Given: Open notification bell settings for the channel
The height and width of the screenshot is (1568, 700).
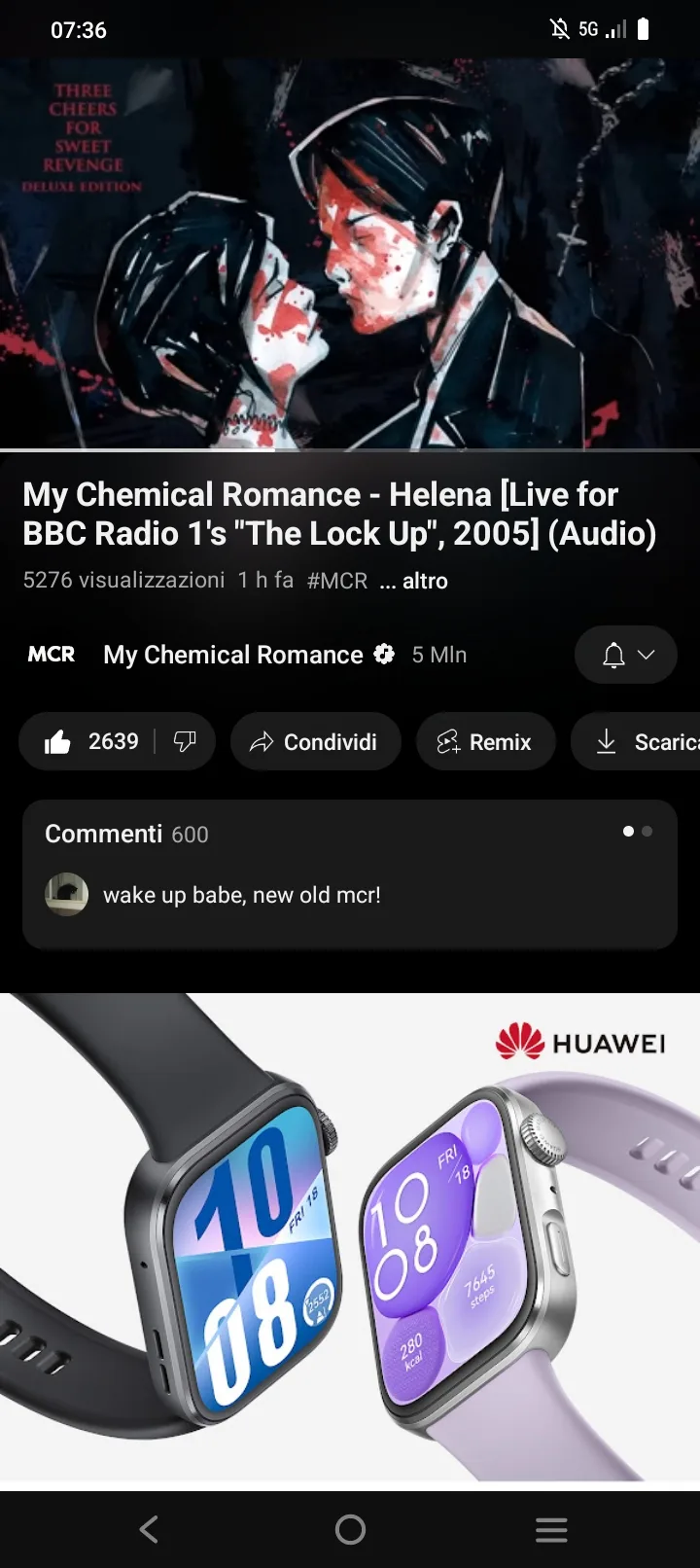Looking at the screenshot, I should [x=626, y=655].
